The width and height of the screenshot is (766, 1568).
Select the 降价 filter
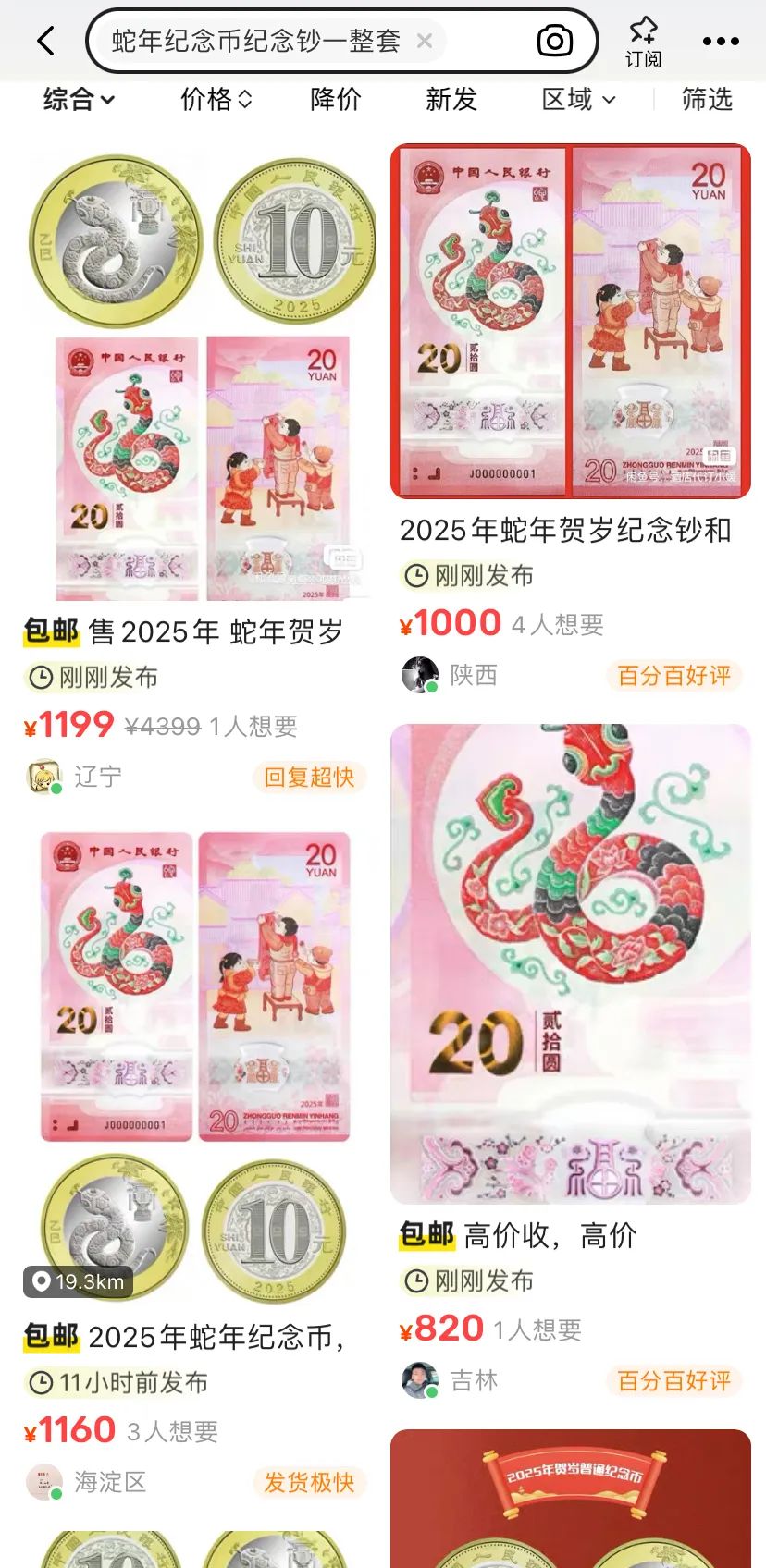click(336, 99)
